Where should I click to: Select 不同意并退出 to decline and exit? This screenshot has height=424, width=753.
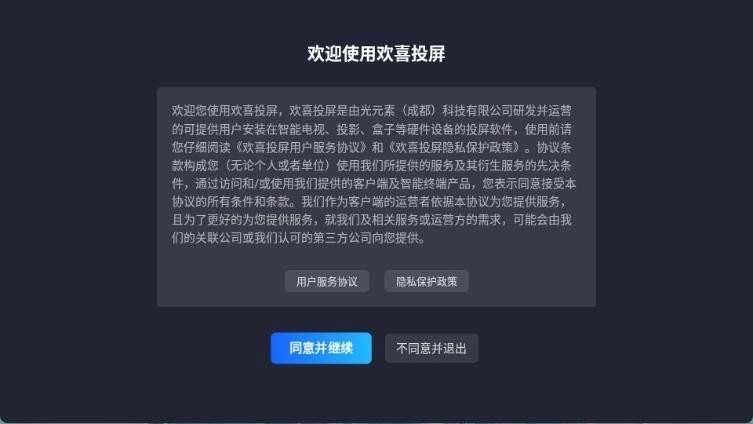[432, 348]
